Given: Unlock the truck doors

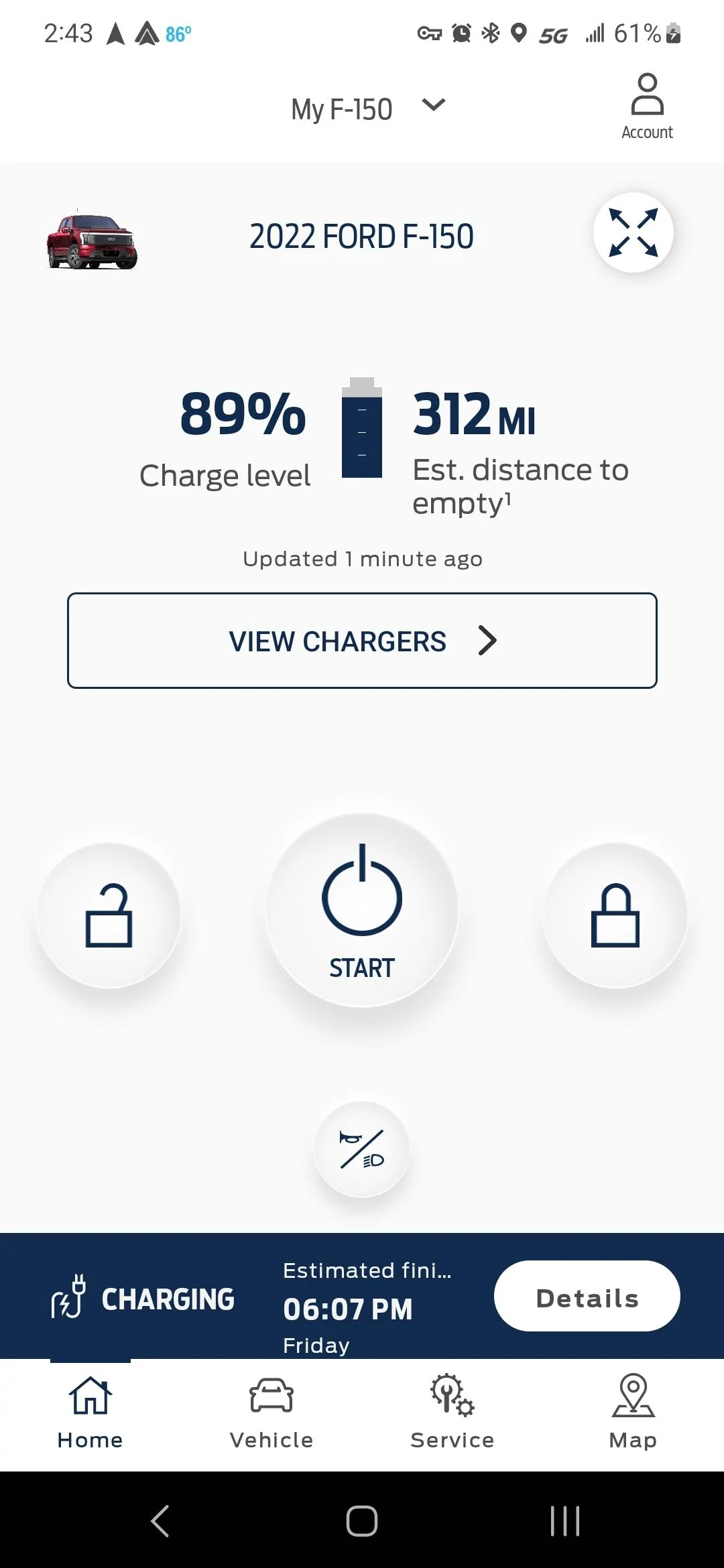Looking at the screenshot, I should tap(109, 915).
